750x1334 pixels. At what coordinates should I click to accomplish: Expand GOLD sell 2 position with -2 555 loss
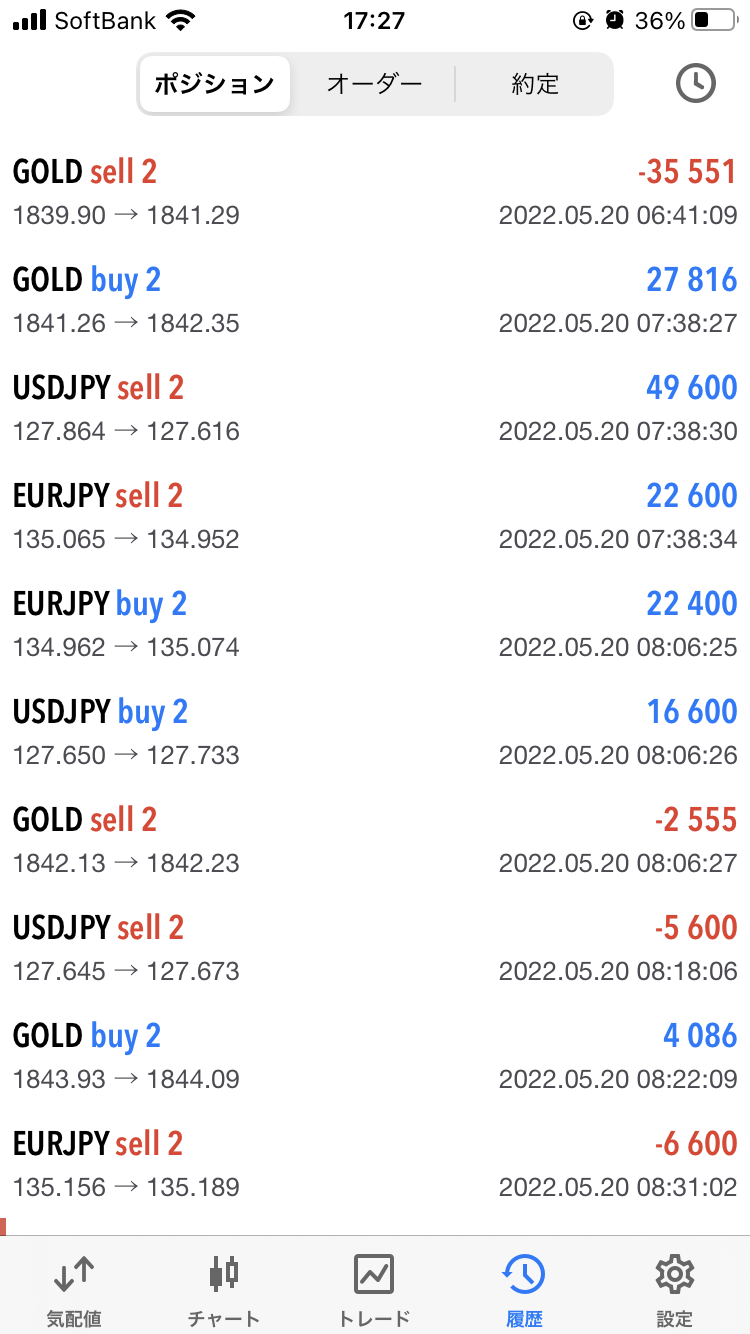[x=375, y=840]
